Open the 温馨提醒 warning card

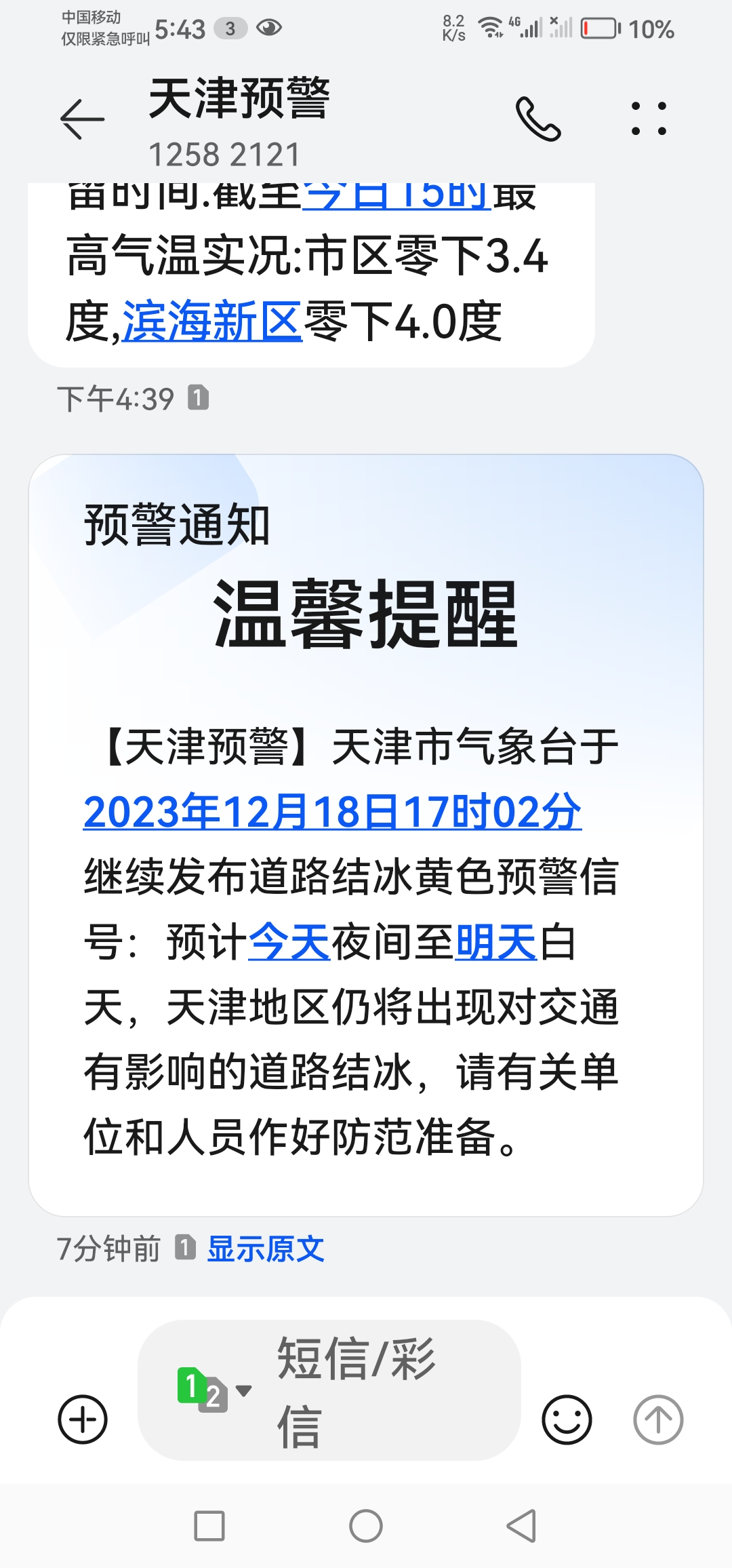point(366,834)
